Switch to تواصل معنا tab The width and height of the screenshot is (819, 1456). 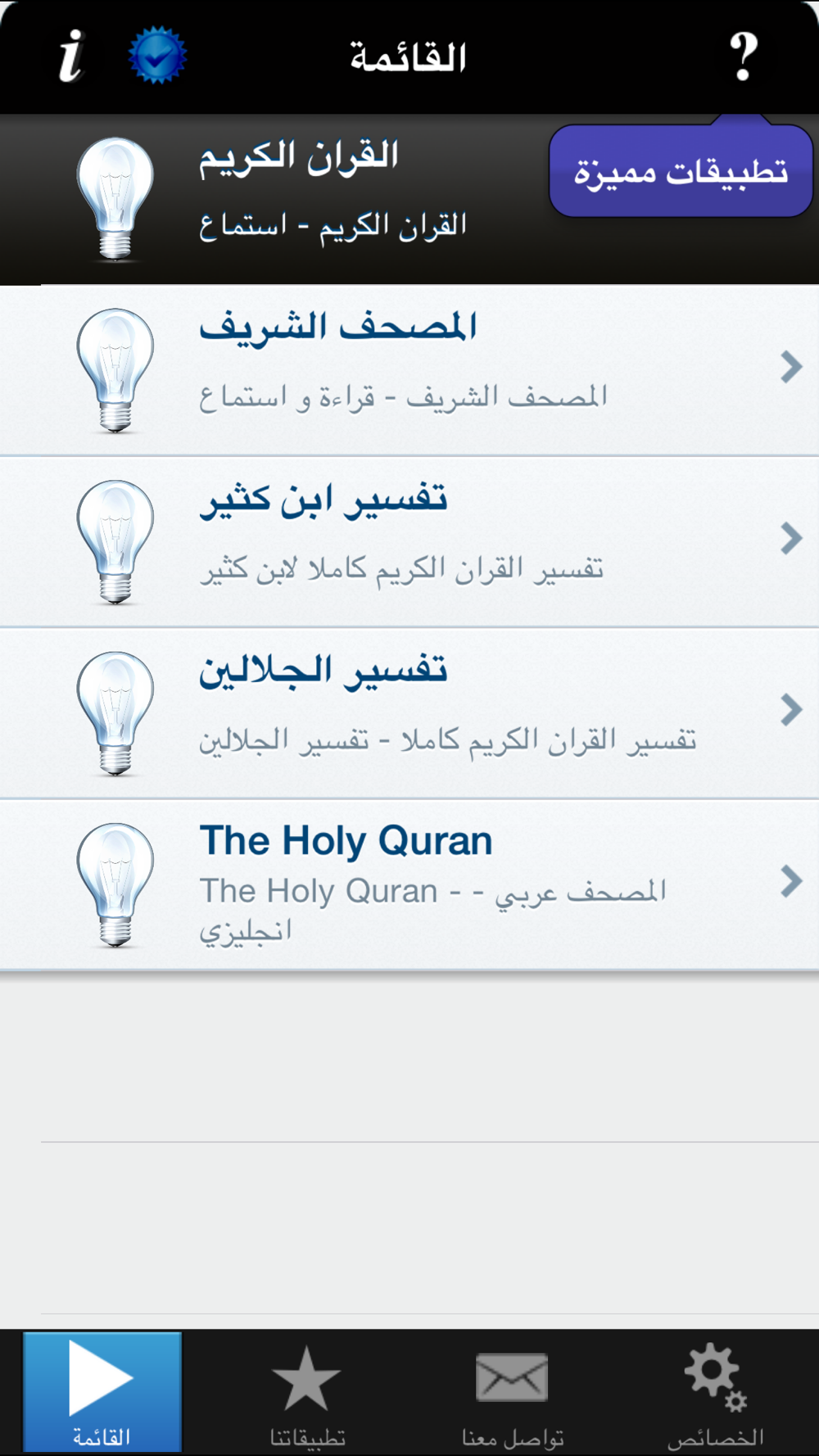click(512, 1391)
